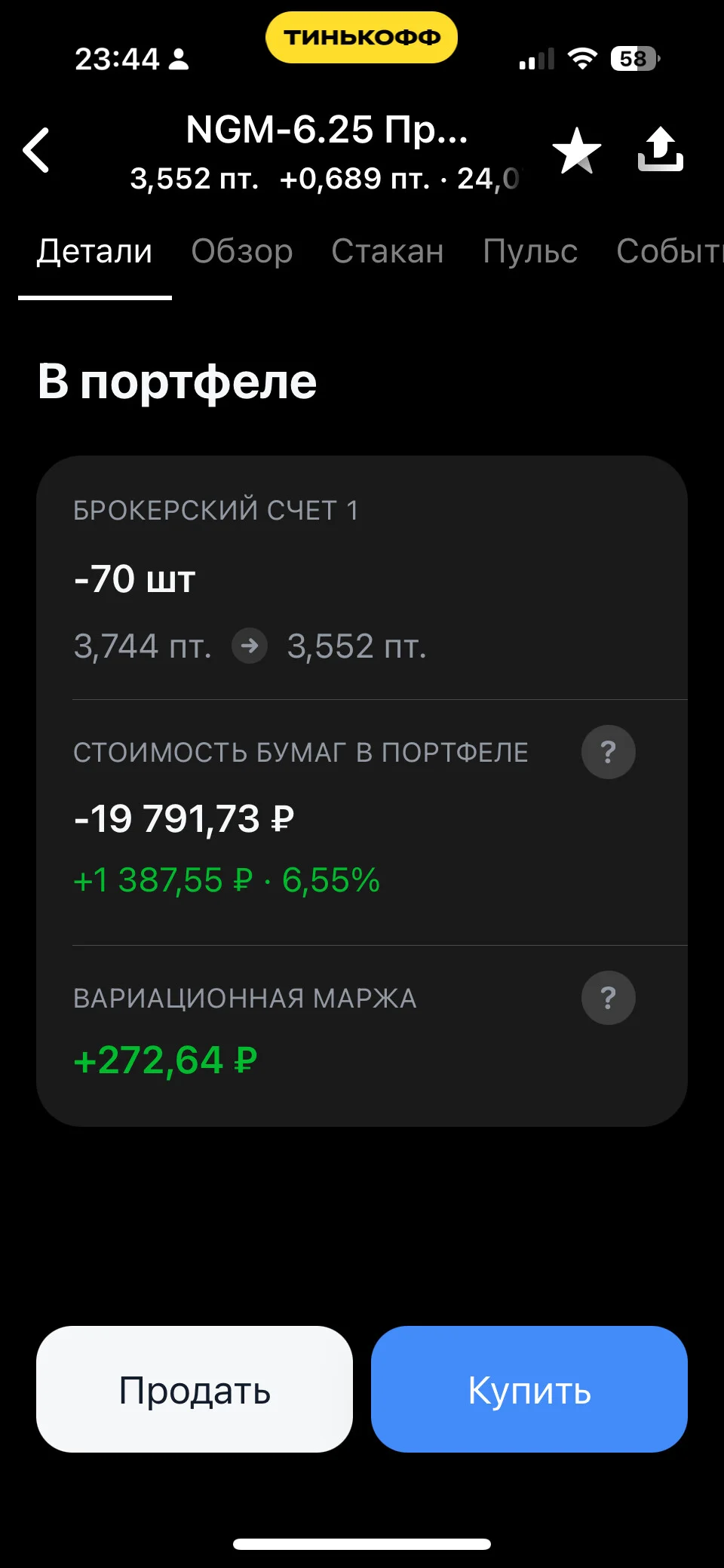724x1568 pixels.
Task: Open the Стакан tab
Action: [x=388, y=251]
